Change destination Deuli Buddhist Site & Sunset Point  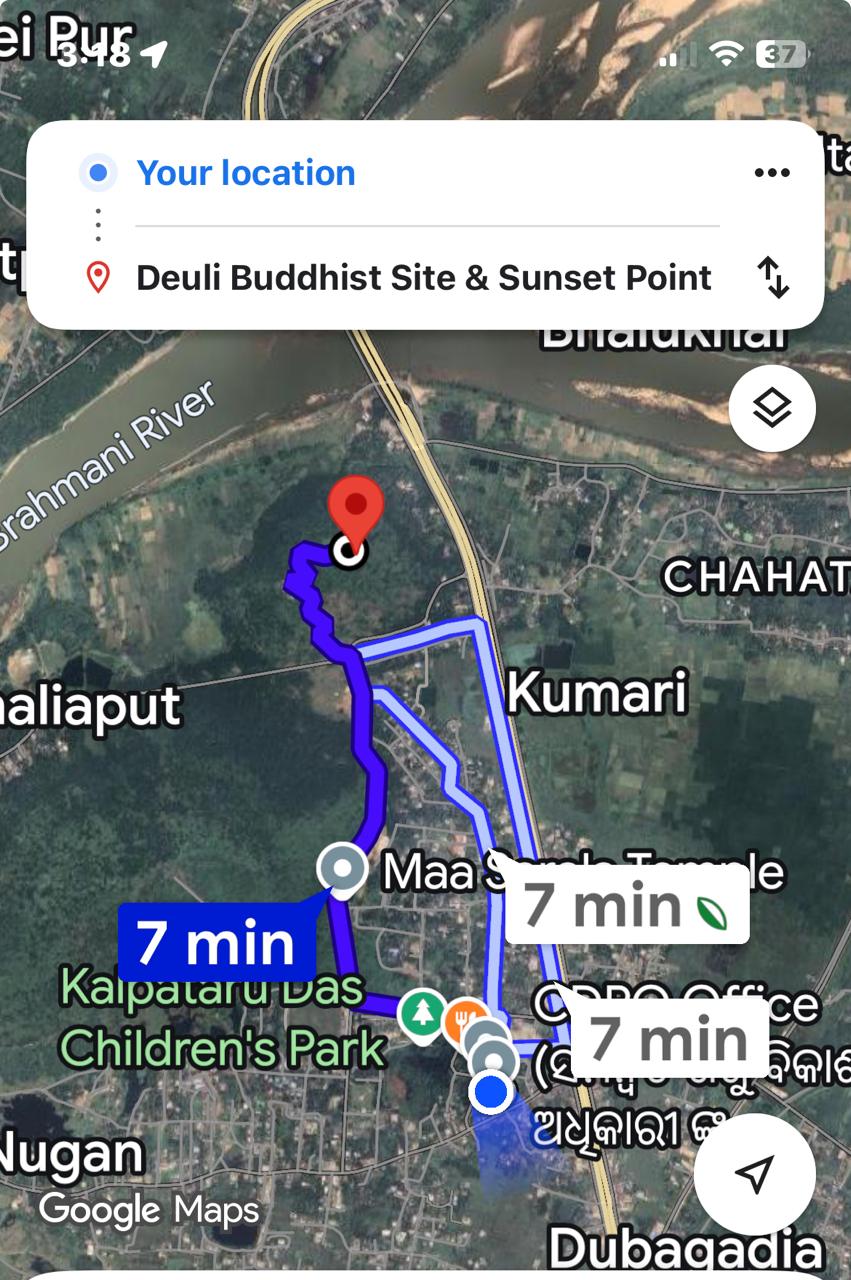tap(424, 277)
